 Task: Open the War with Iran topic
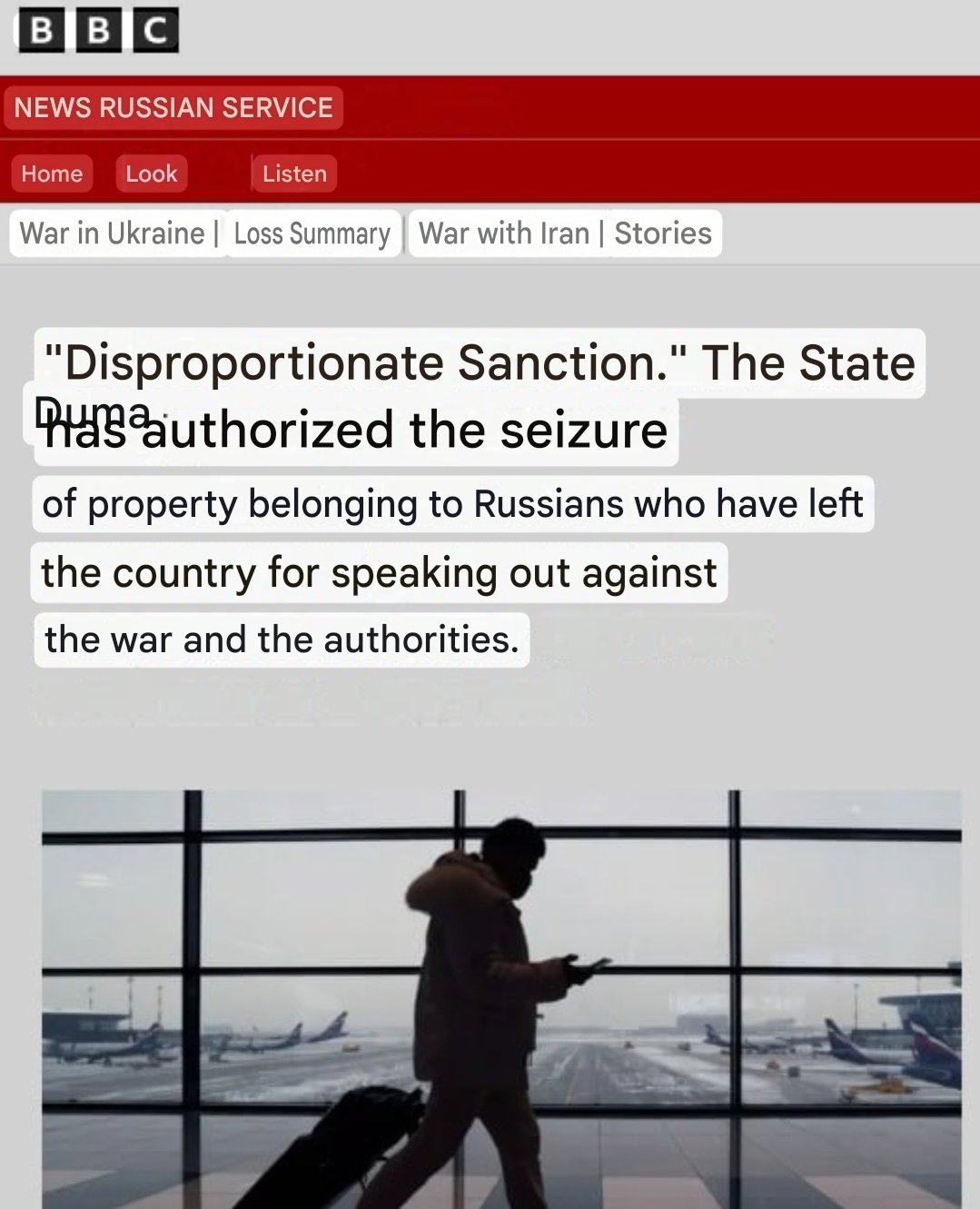(x=504, y=233)
